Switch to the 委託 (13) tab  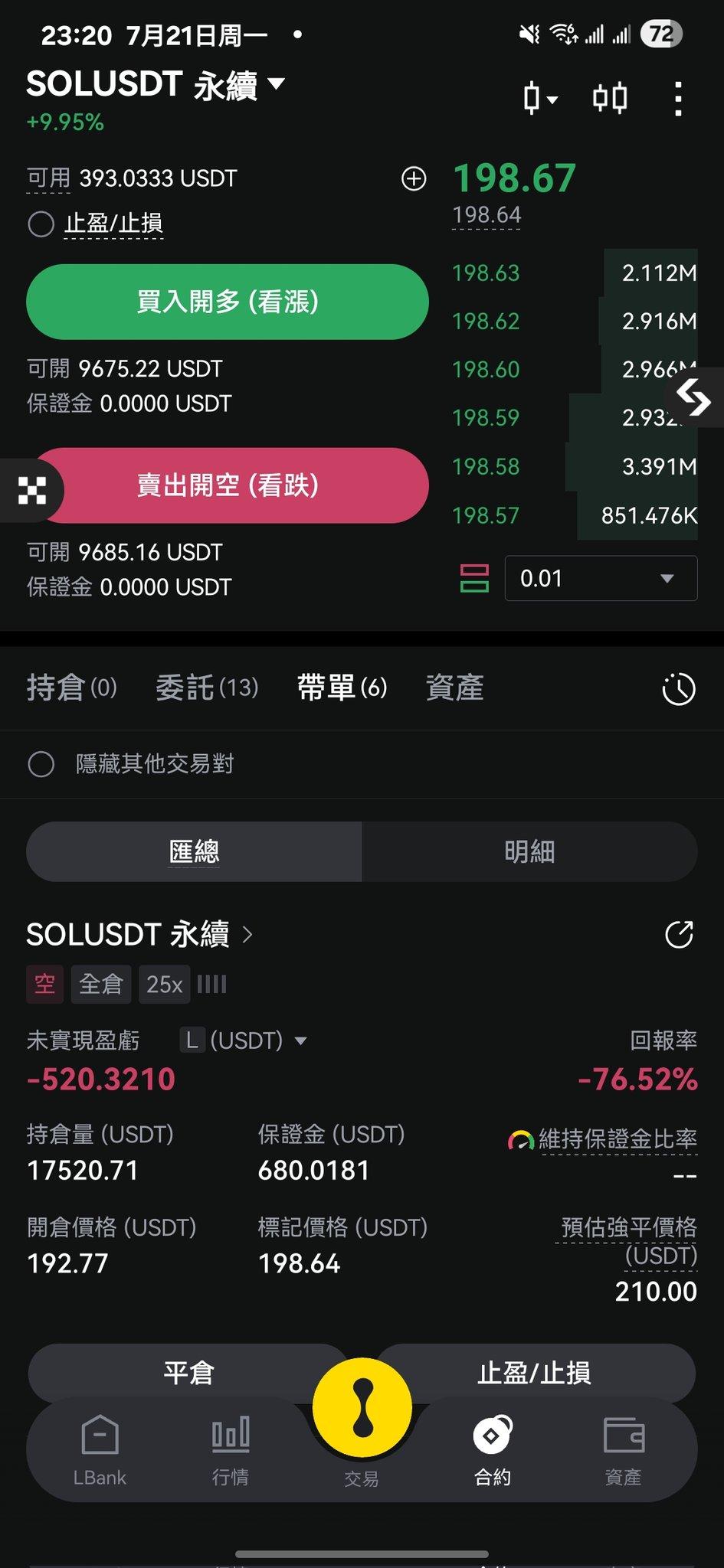[207, 688]
